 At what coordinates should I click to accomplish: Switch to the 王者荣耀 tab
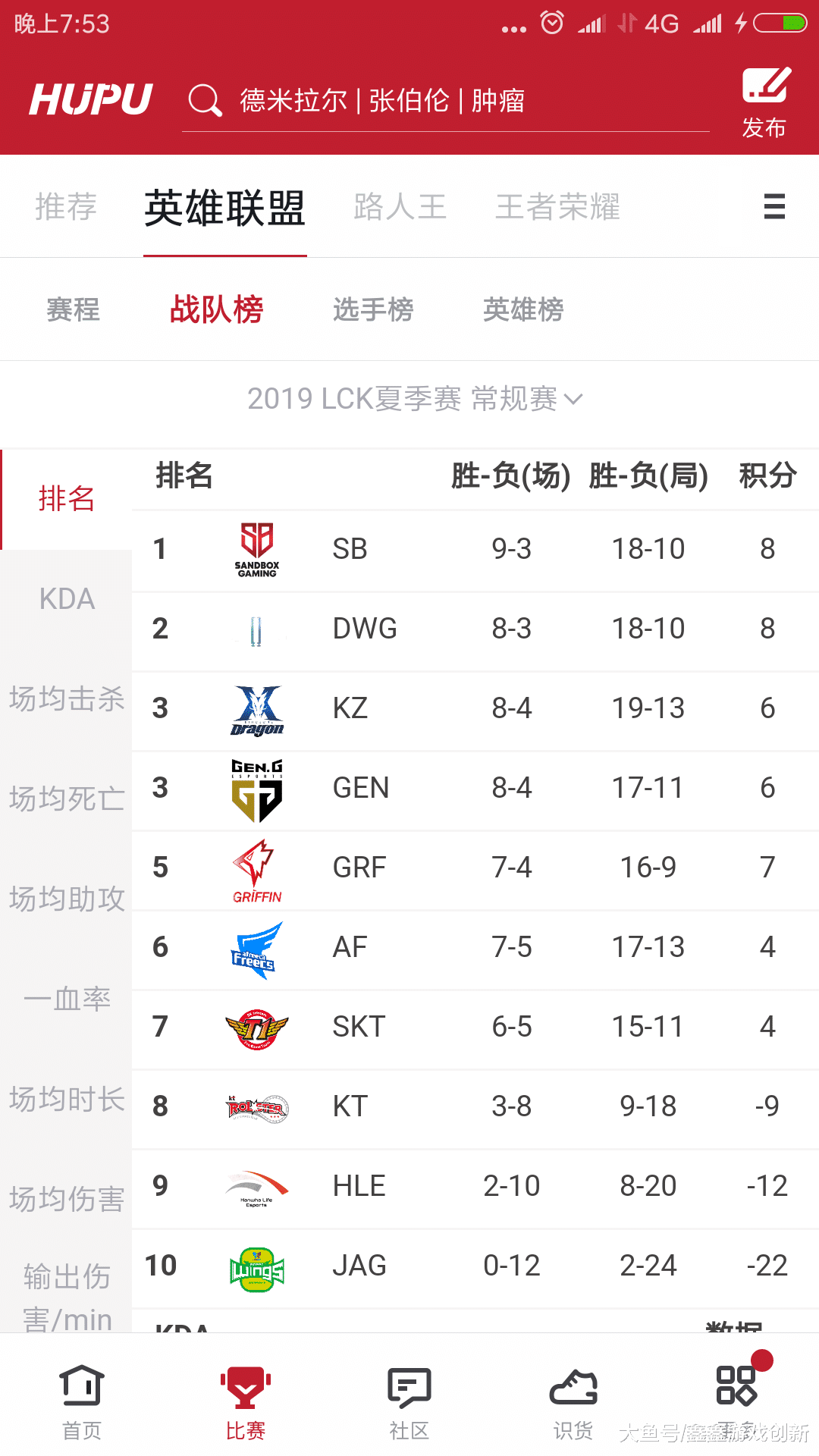pos(556,208)
